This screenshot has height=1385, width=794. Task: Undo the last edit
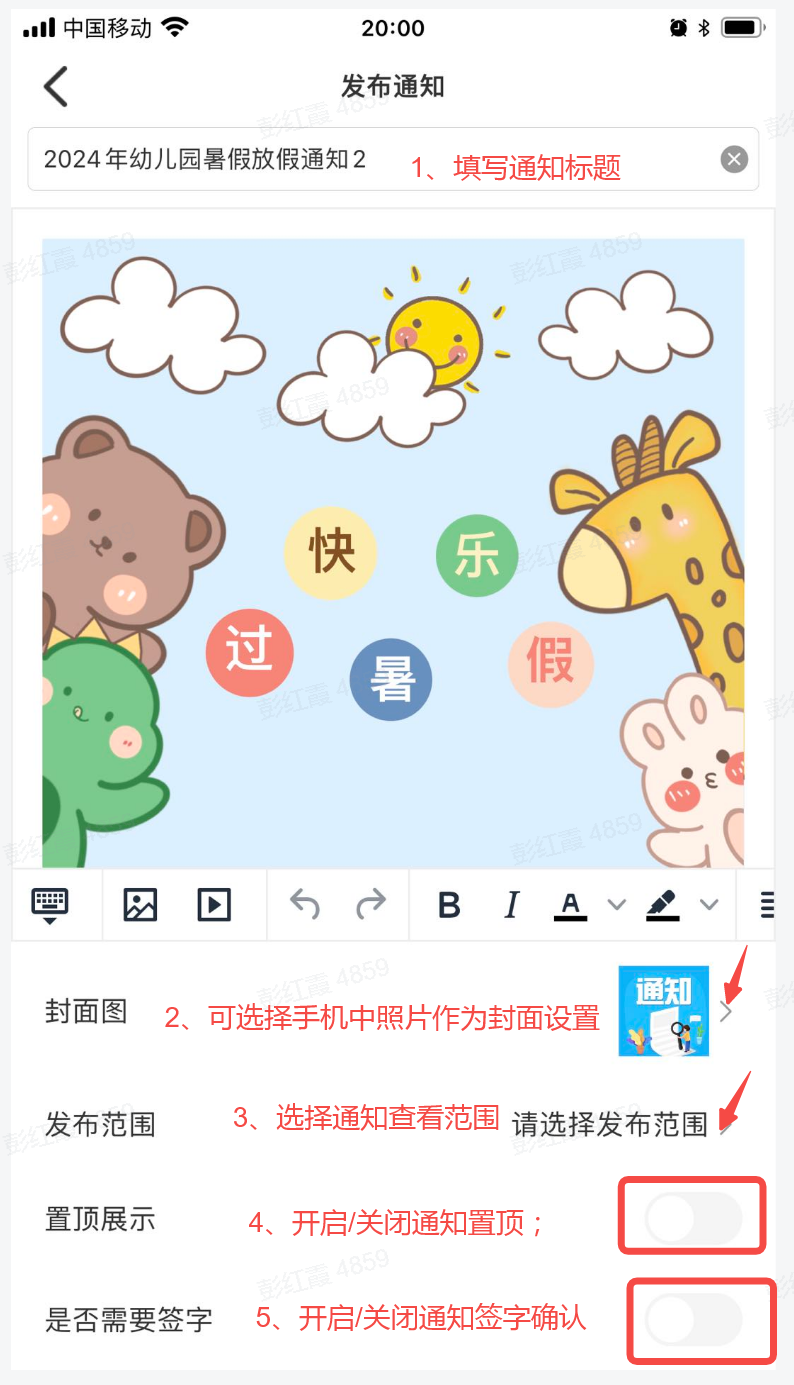click(305, 904)
